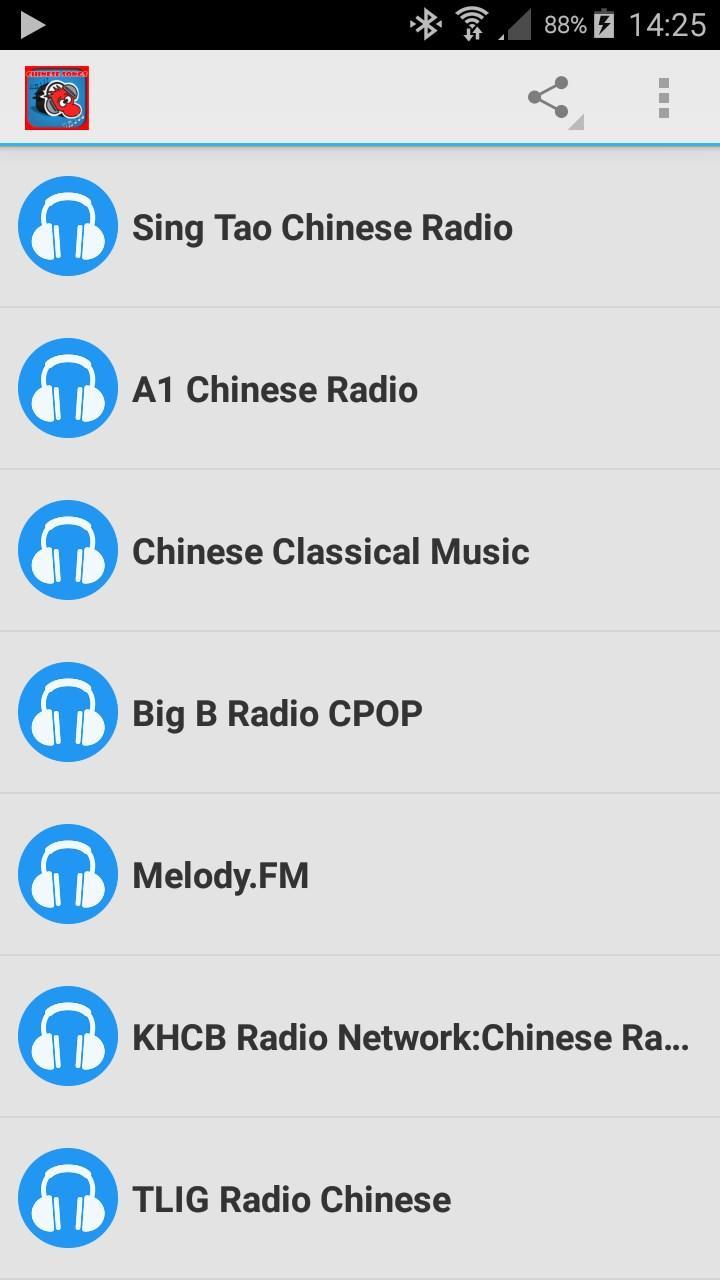720x1280 pixels.
Task: Share this app via the share icon
Action: [550, 98]
